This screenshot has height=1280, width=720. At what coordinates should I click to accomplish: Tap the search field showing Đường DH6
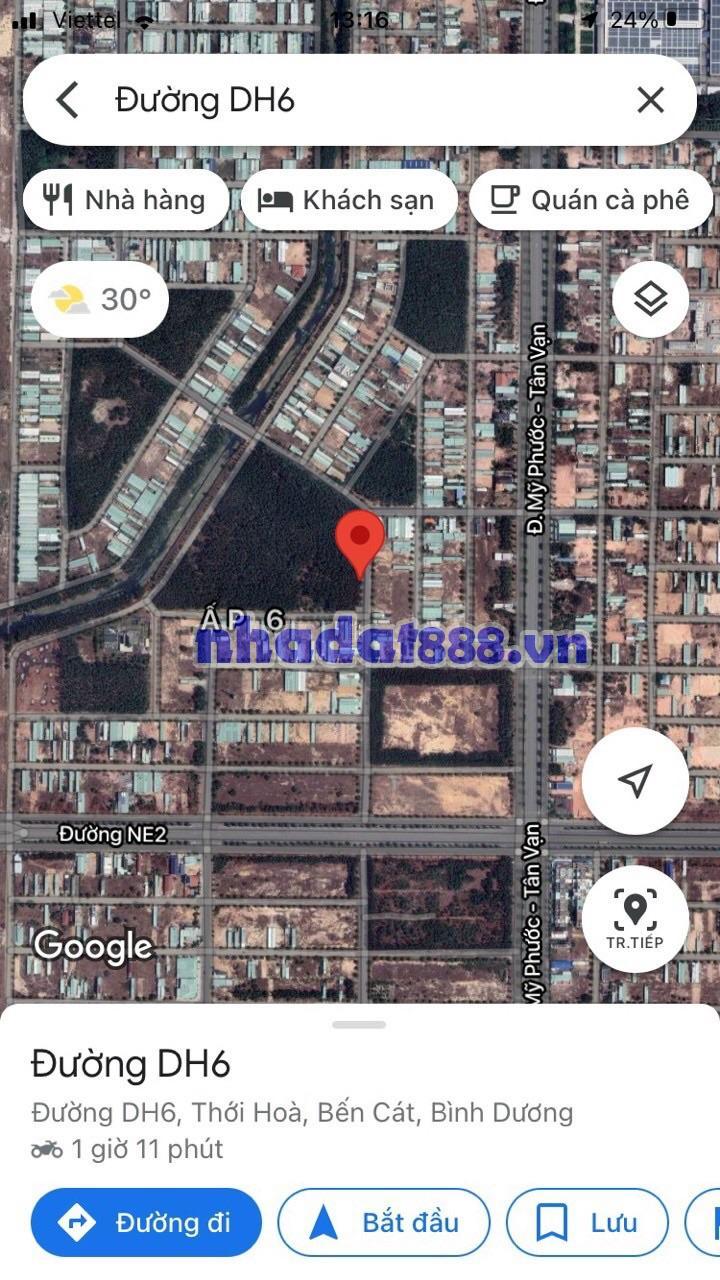pos(360,100)
